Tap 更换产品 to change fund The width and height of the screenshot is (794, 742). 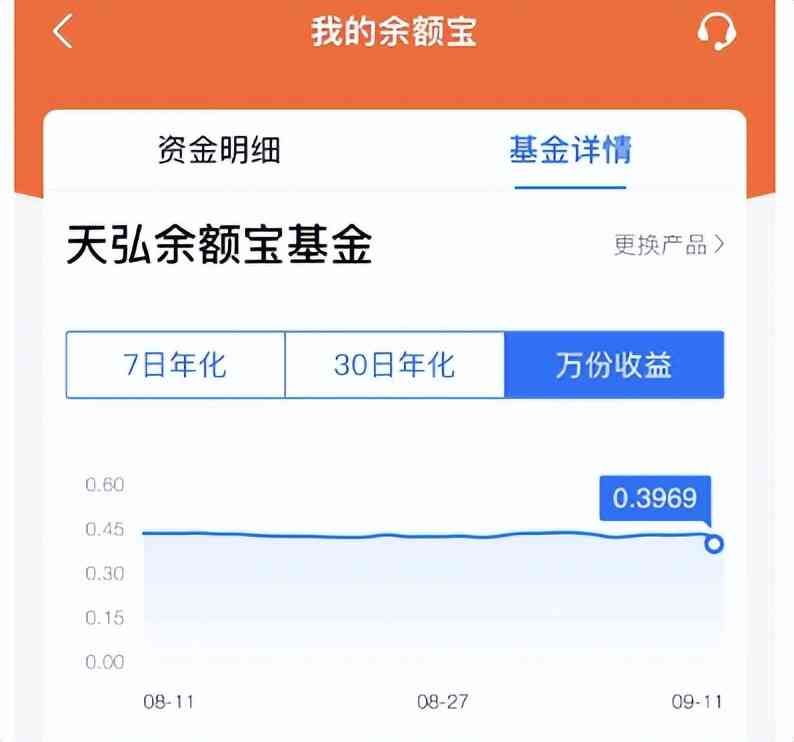pos(668,244)
